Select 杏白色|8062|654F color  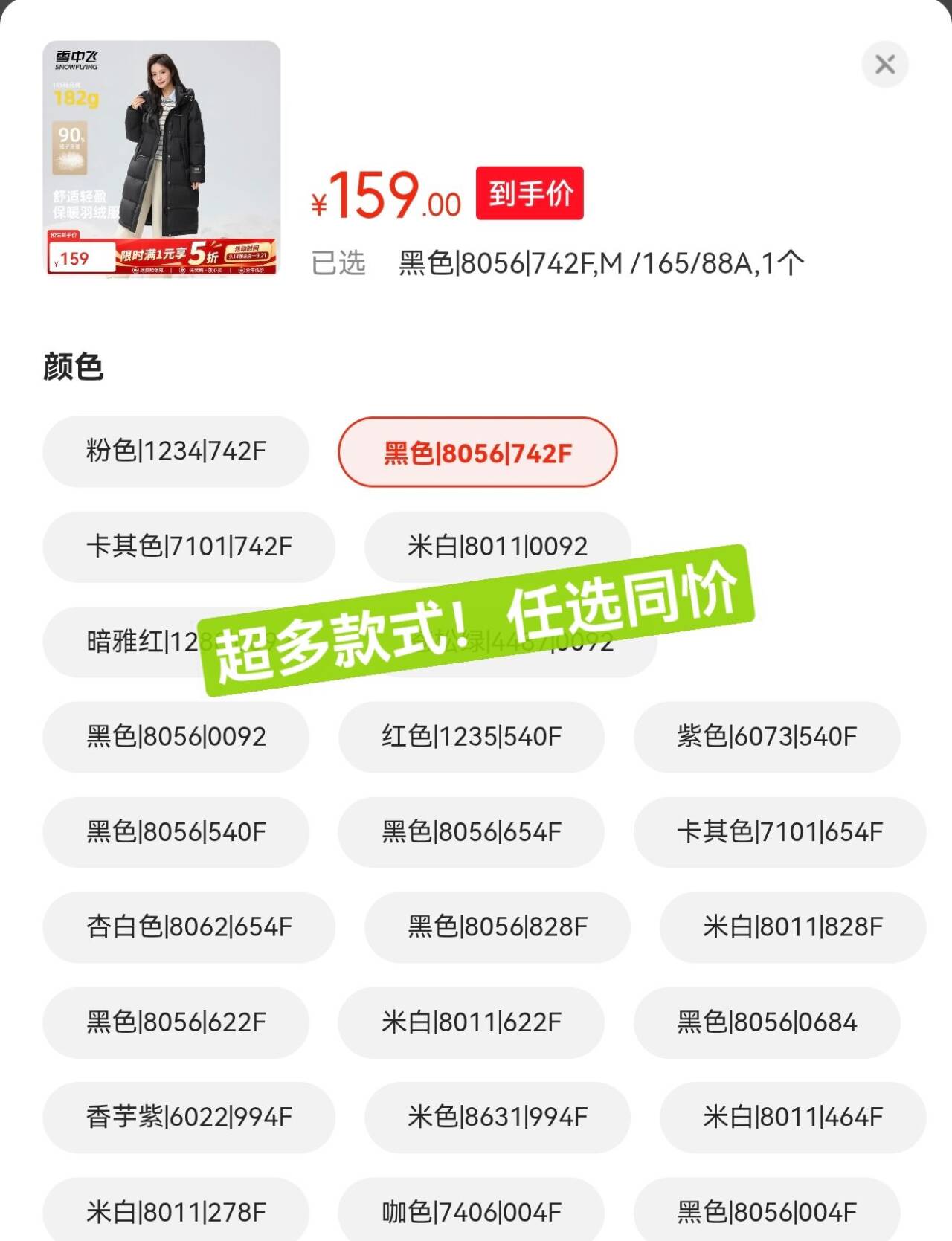click(x=189, y=927)
